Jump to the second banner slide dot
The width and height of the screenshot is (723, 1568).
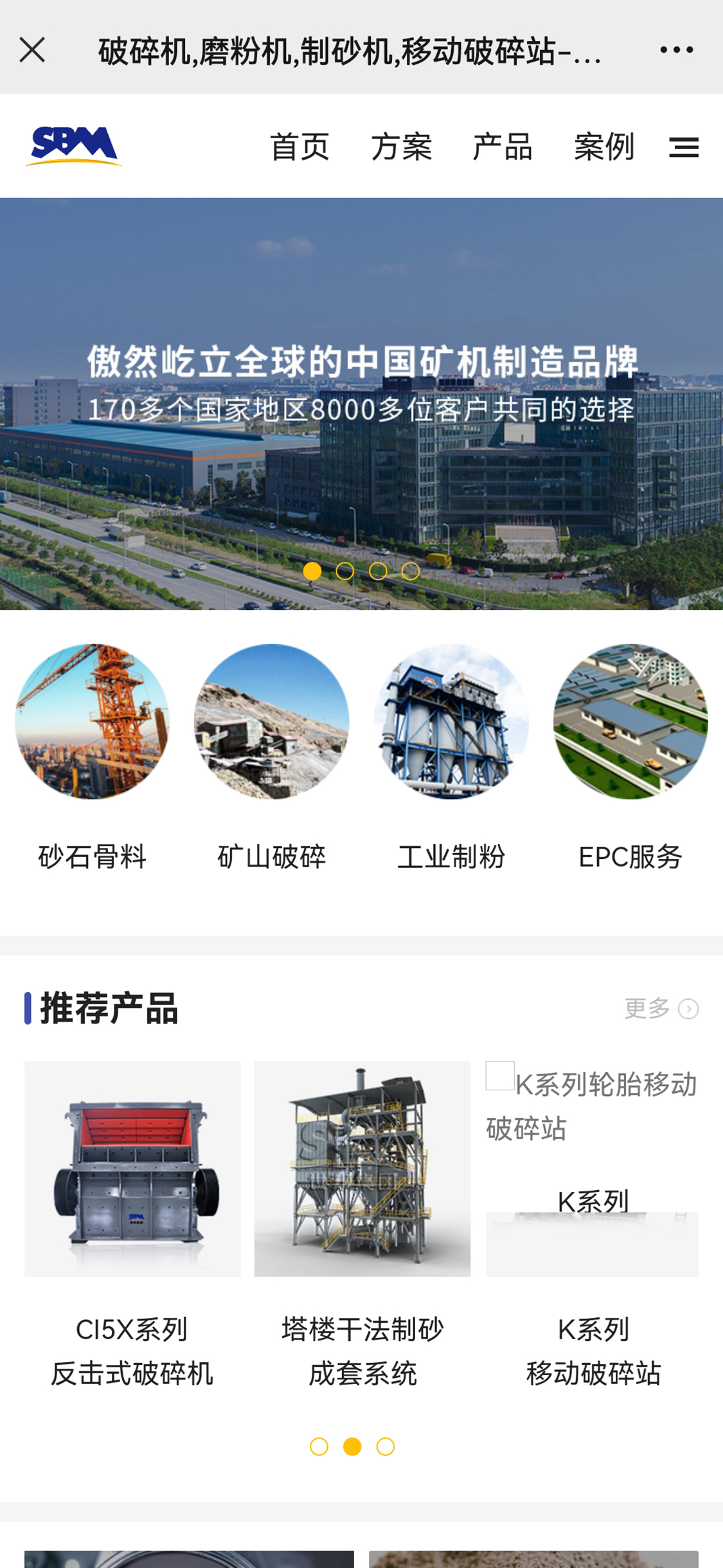tap(345, 571)
